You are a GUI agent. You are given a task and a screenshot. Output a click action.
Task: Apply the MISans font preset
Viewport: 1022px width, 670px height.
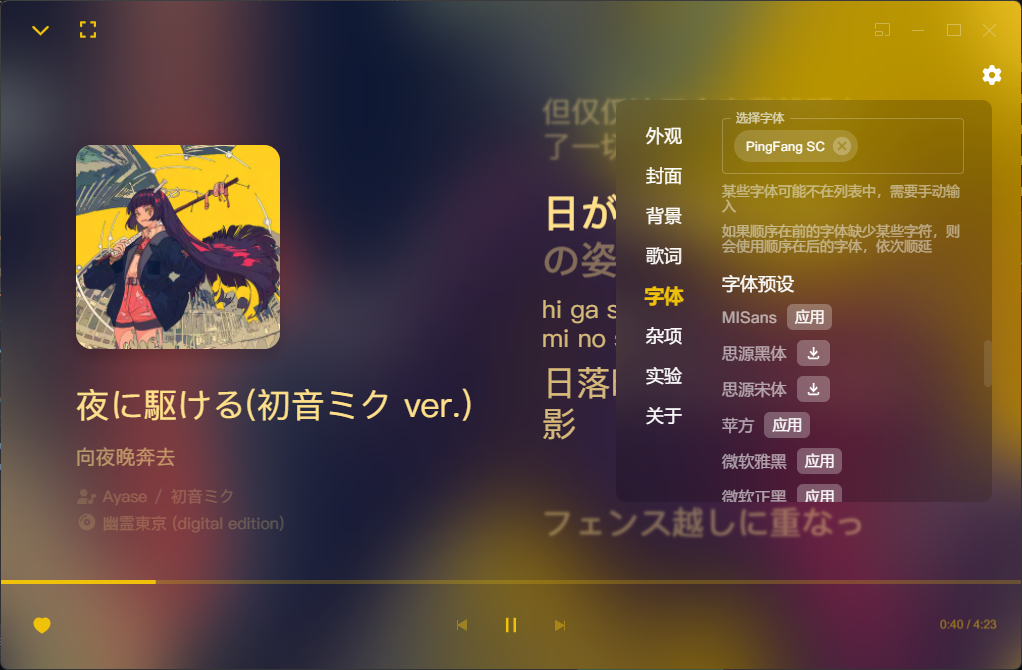809,317
